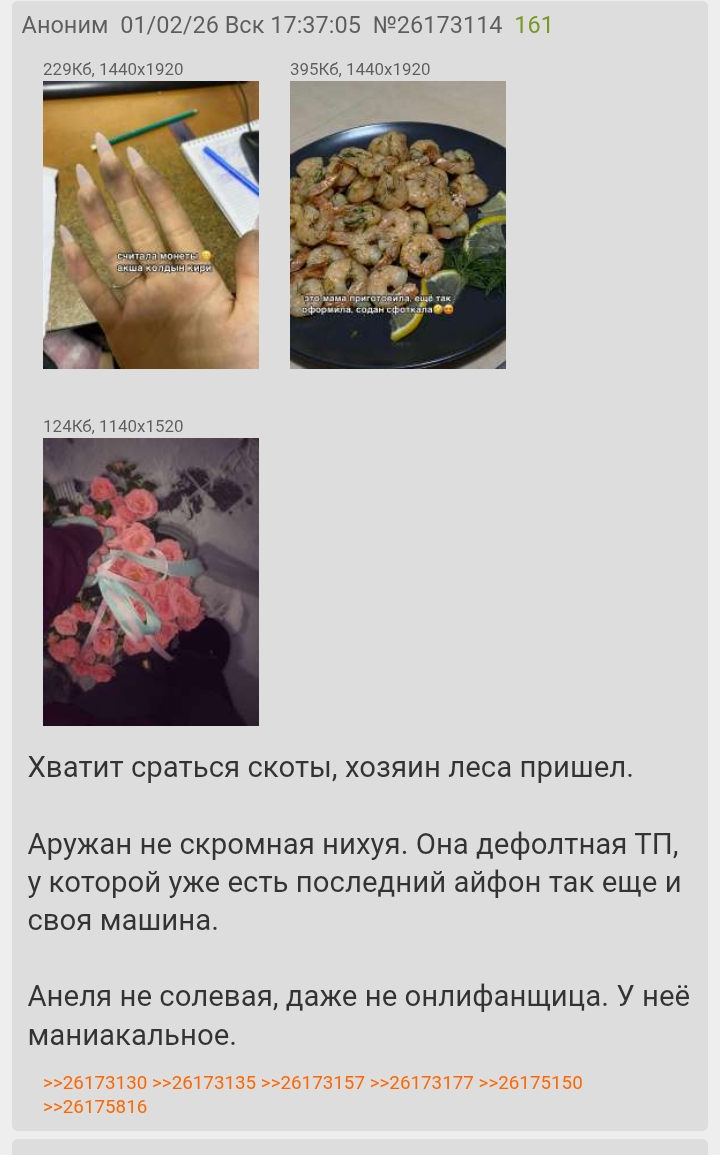Open the shrimp plate photo thumbnail
The width and height of the screenshot is (720, 1155).
pyautogui.click(x=398, y=225)
